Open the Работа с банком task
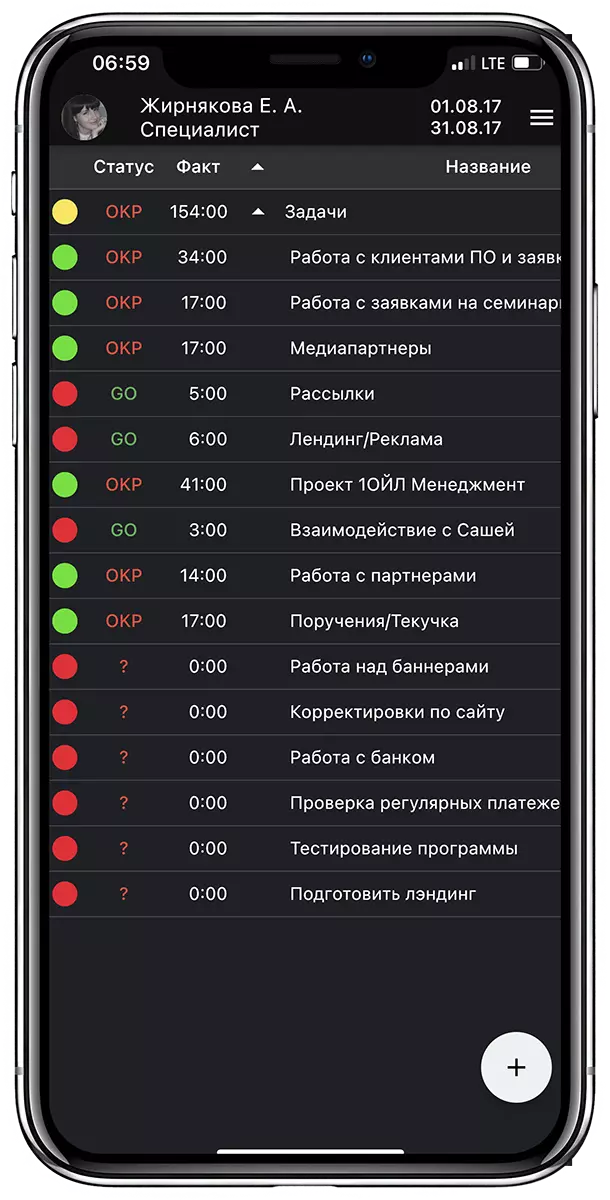 305,758
